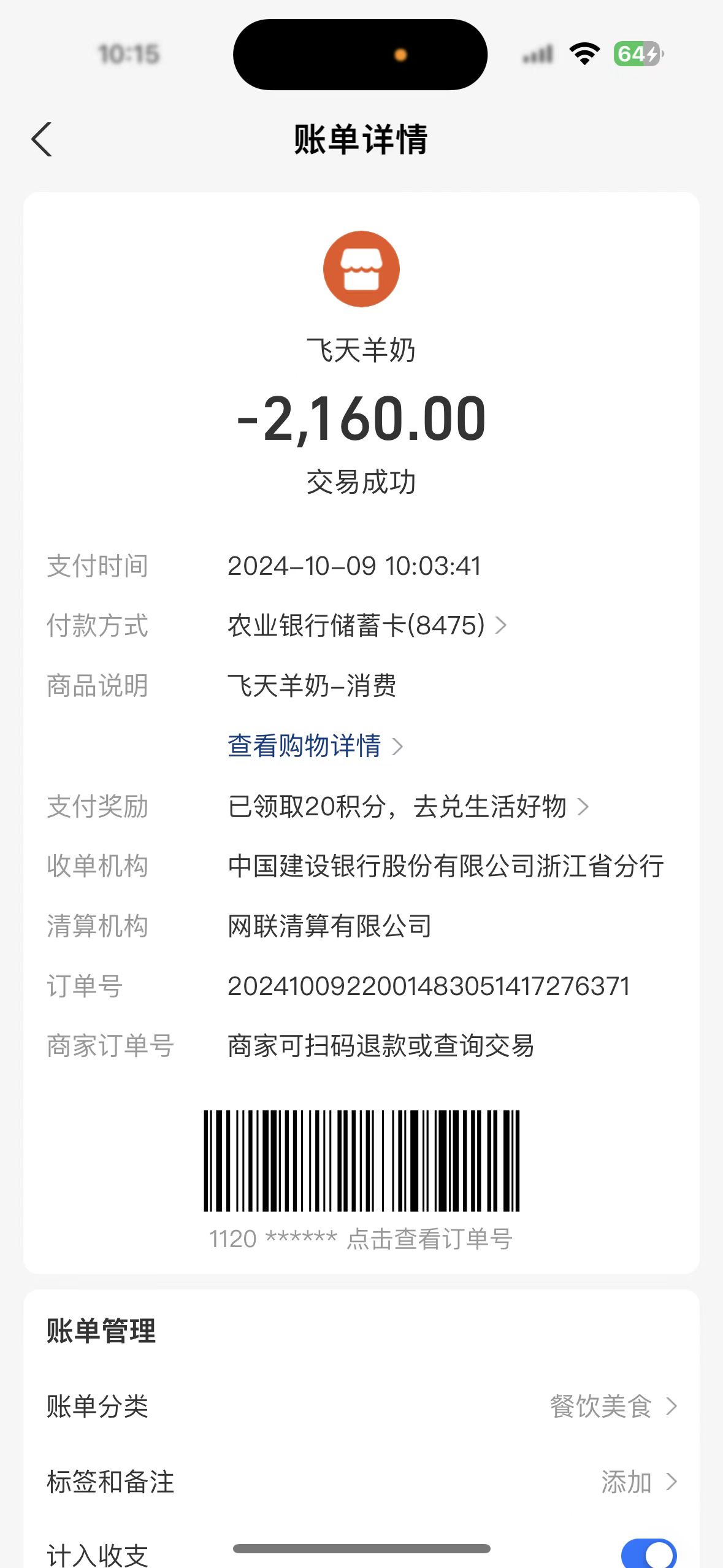The height and width of the screenshot is (1568, 723).
Task: Toggle the 计入收支 switch
Action: 648,1555
